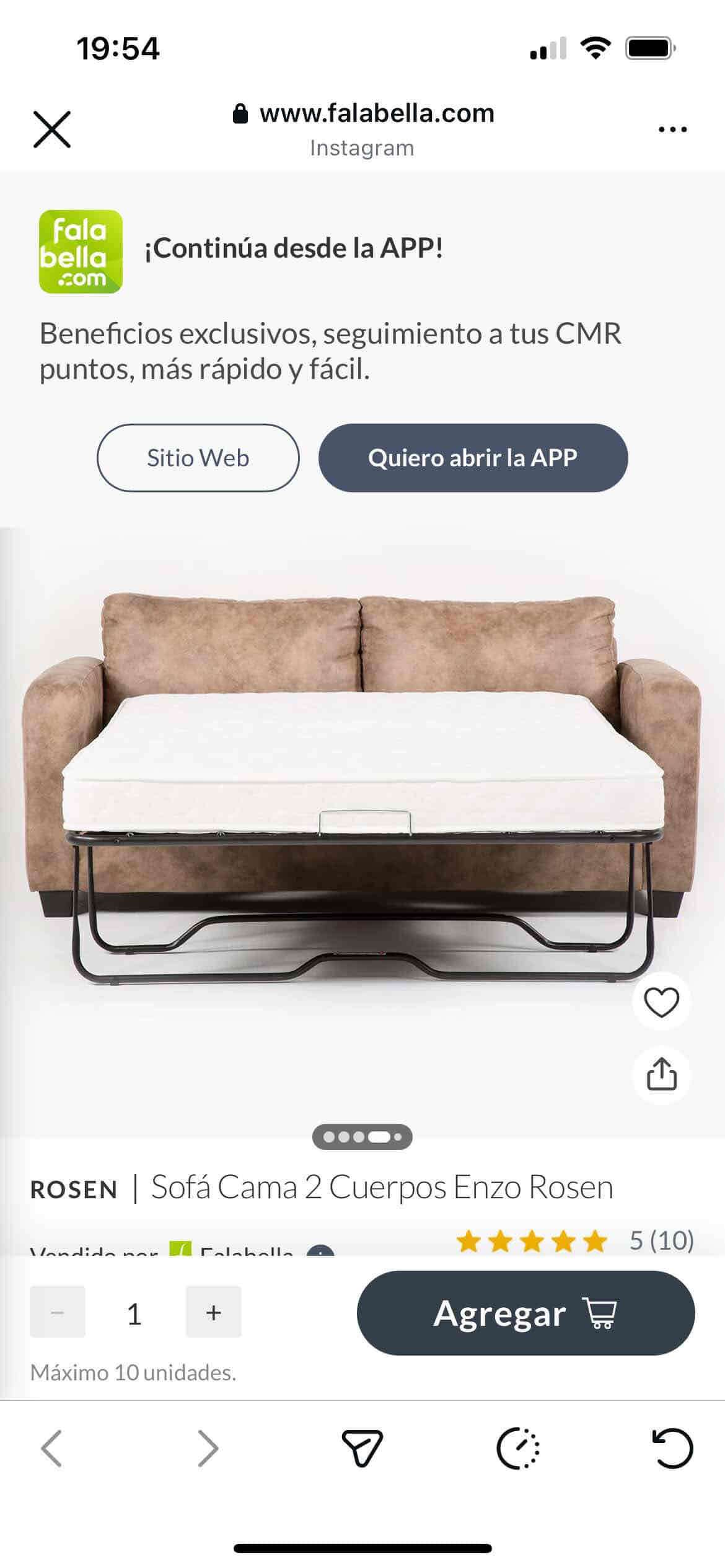The height and width of the screenshot is (1568, 725).
Task: Tap Agregar to add to cart
Action: click(x=525, y=1313)
